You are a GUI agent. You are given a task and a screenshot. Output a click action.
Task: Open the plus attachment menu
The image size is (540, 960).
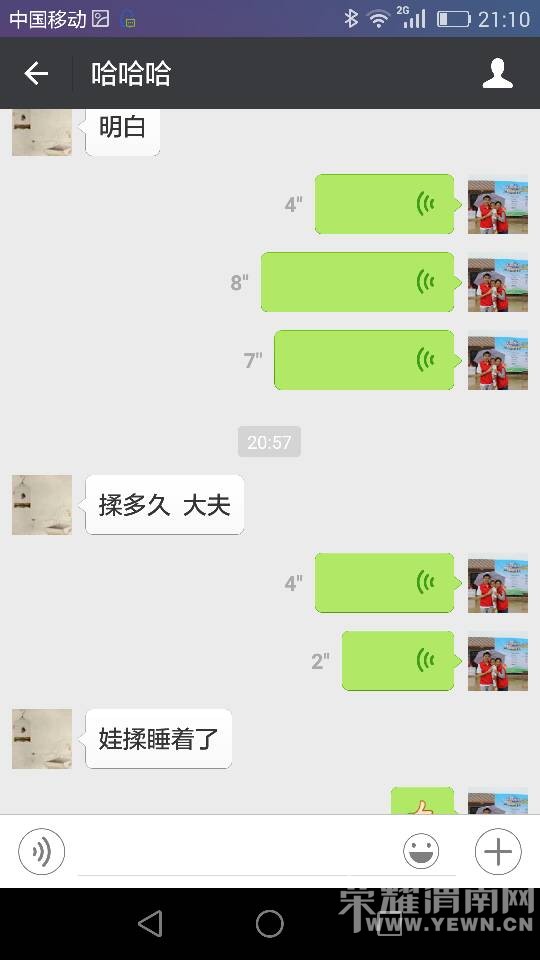click(498, 851)
